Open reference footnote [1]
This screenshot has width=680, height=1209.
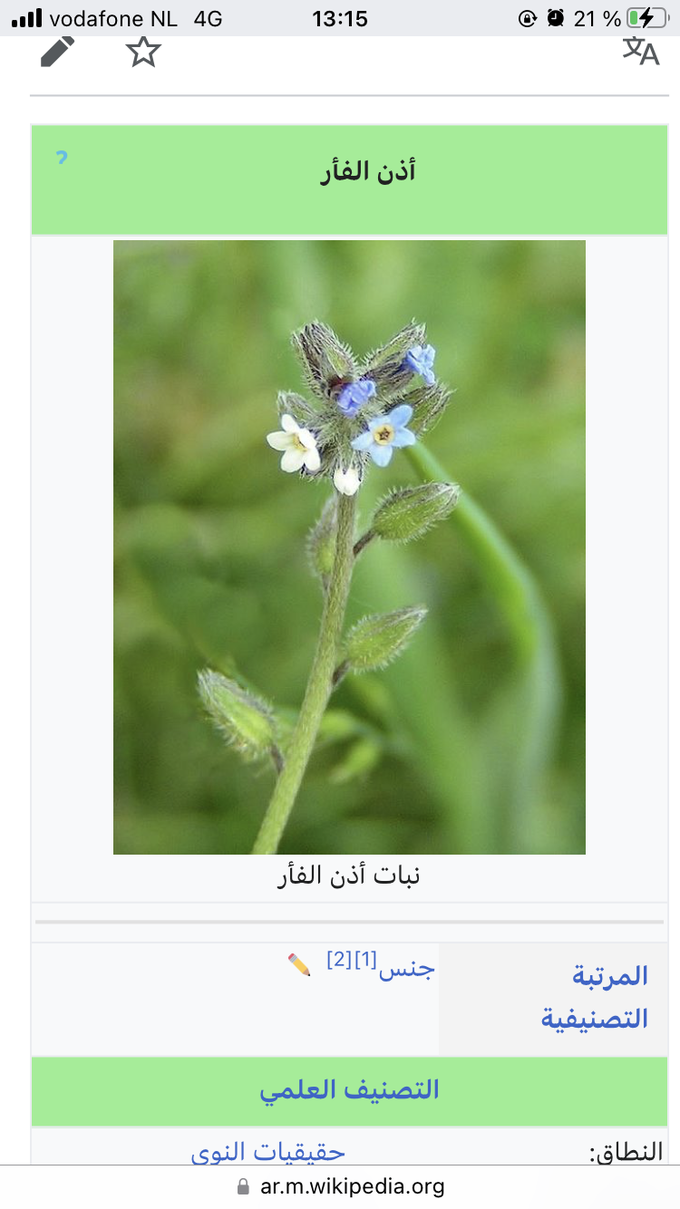click(365, 961)
